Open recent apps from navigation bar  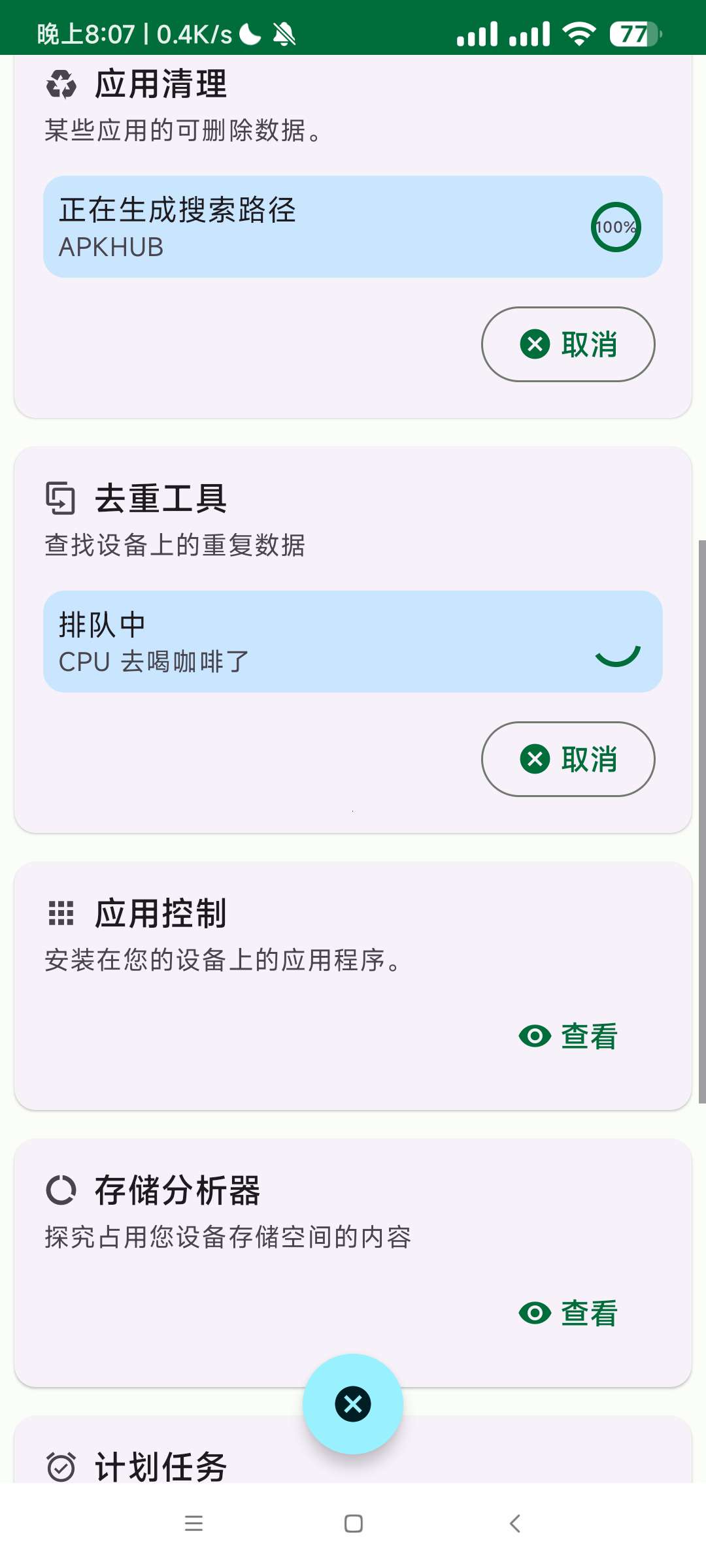coord(193,1524)
